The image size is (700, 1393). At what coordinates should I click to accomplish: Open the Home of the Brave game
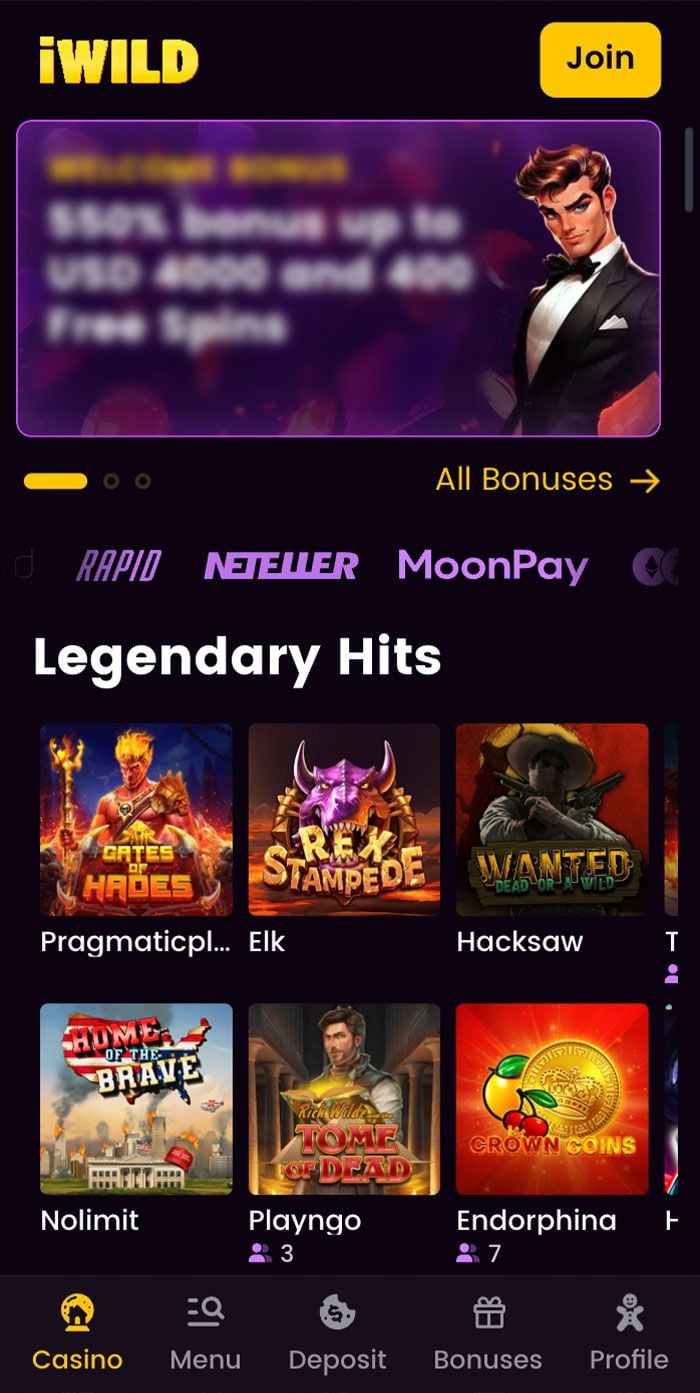[x=136, y=1099]
